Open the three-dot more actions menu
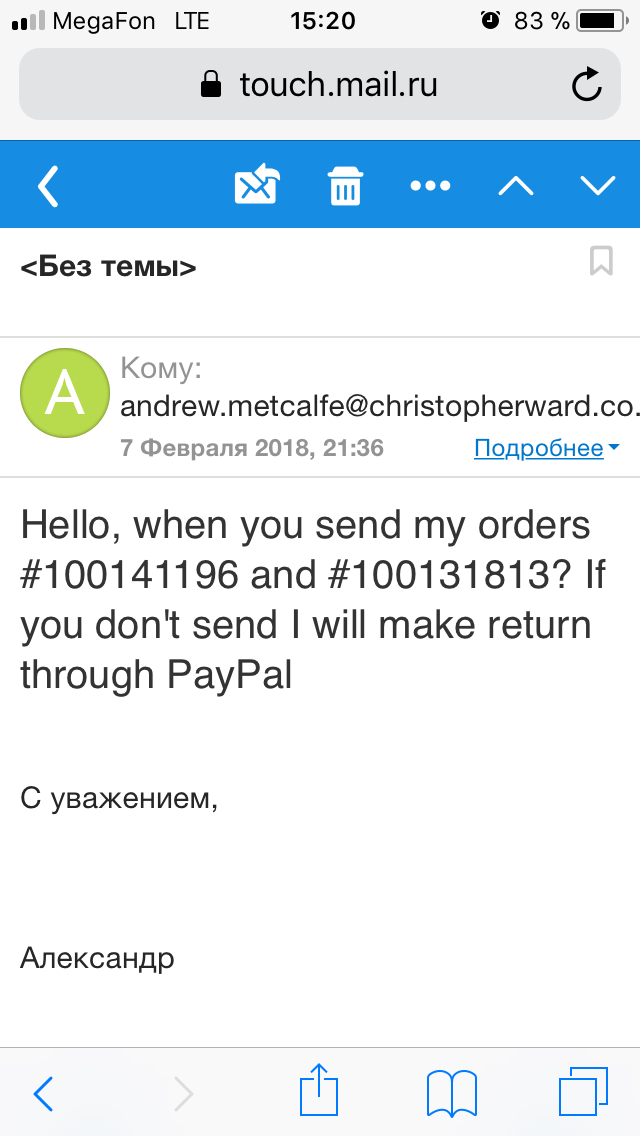 pos(431,186)
